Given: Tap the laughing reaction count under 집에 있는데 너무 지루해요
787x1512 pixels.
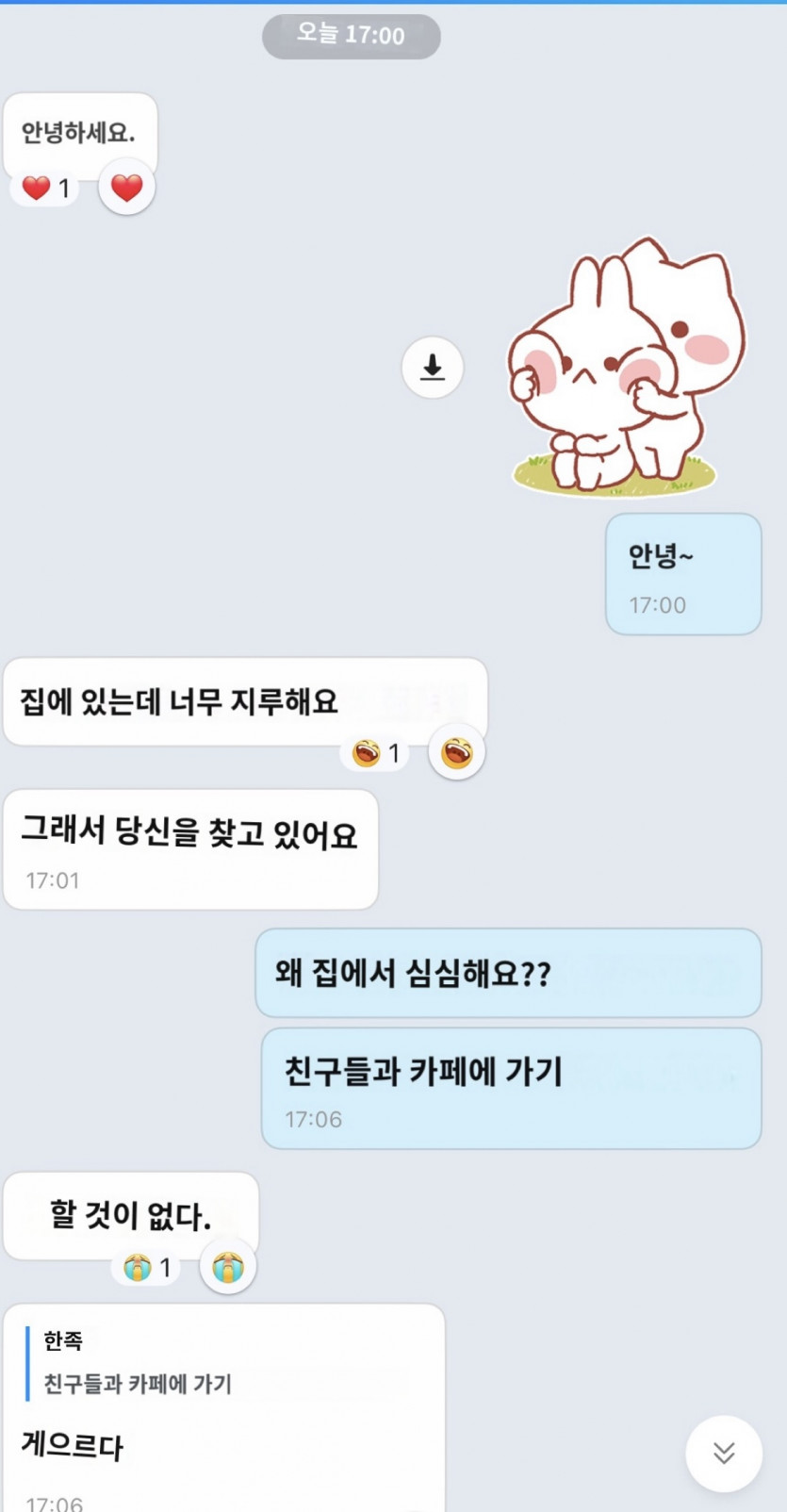Looking at the screenshot, I should click(x=376, y=753).
